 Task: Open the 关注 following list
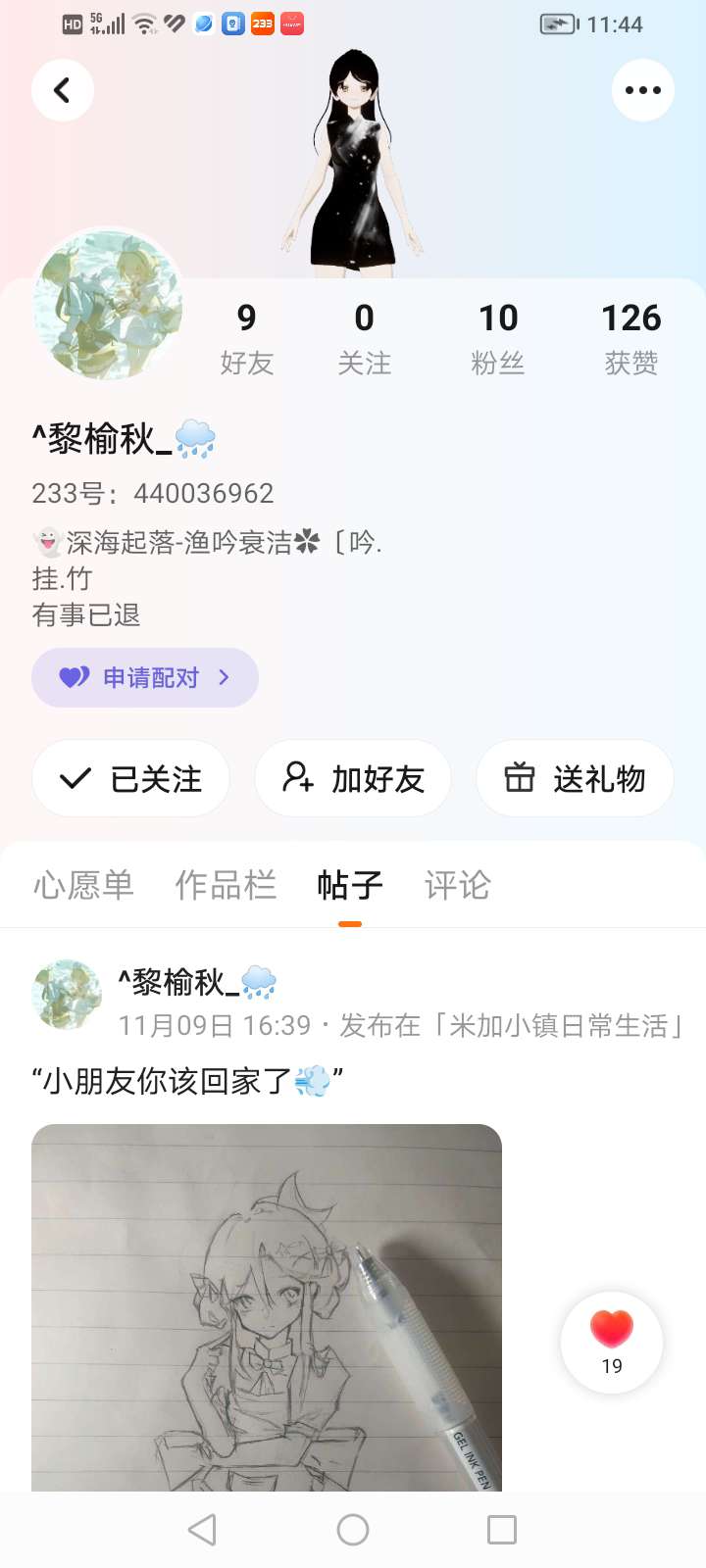pyautogui.click(x=364, y=338)
